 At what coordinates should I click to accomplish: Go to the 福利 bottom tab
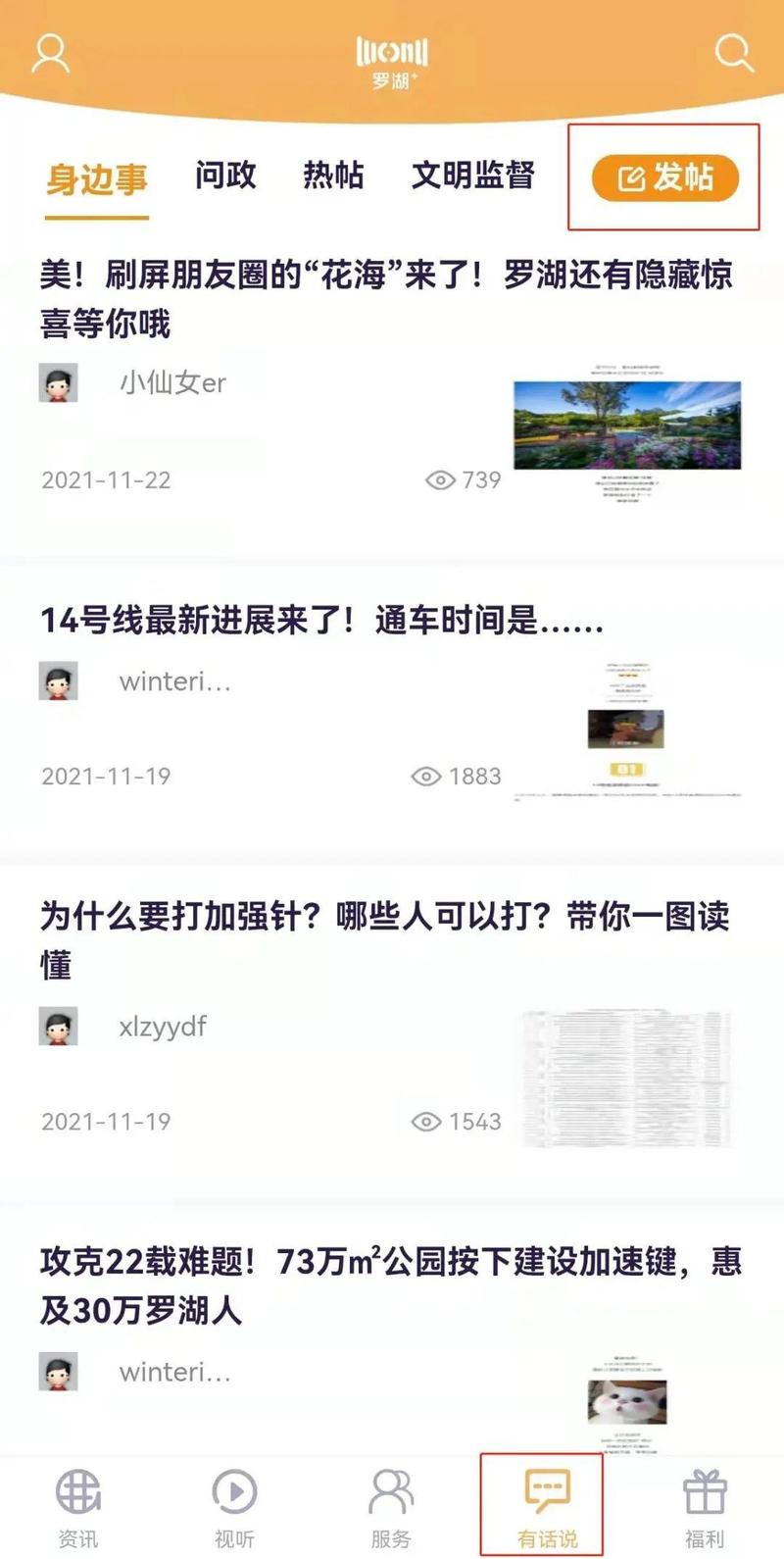coord(704,1508)
